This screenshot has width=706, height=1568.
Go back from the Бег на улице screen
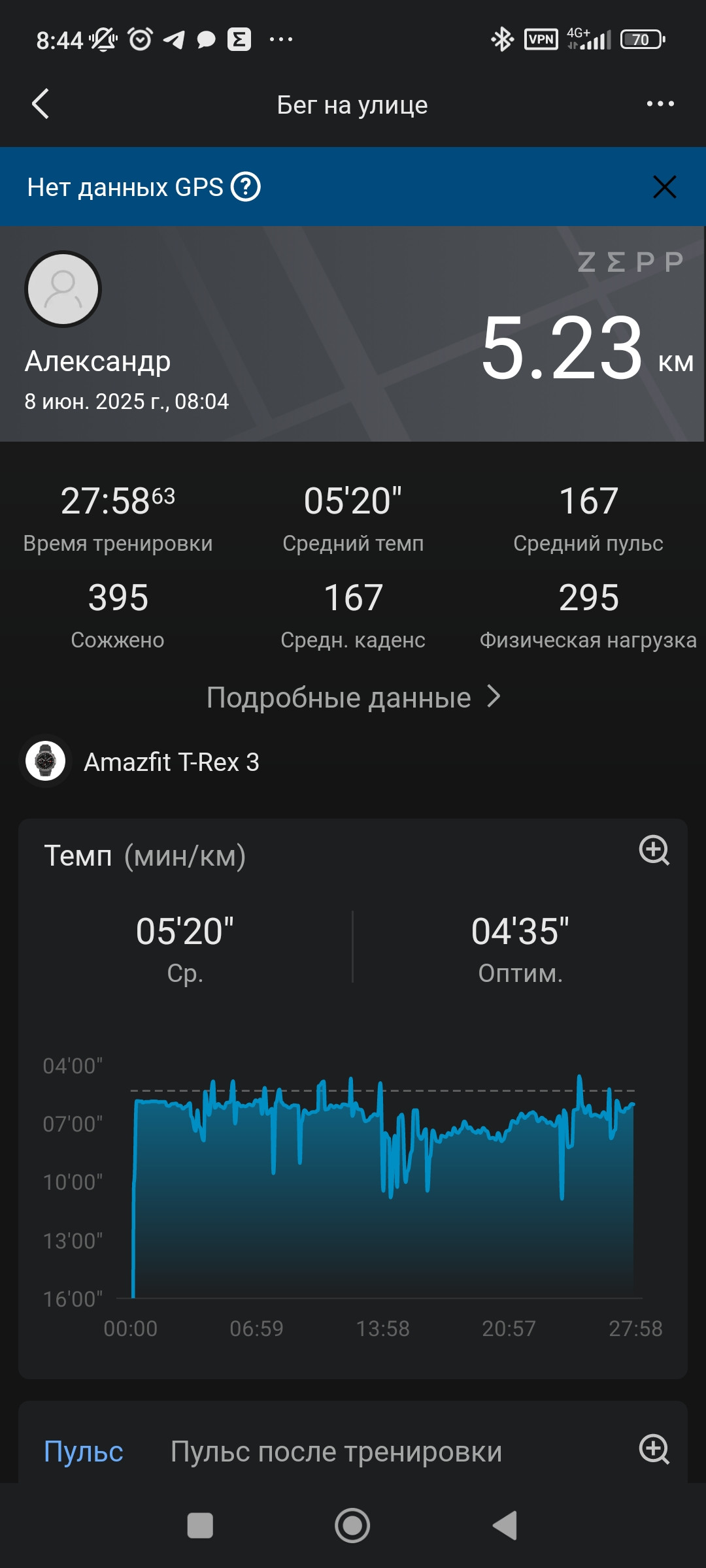pyautogui.click(x=41, y=104)
